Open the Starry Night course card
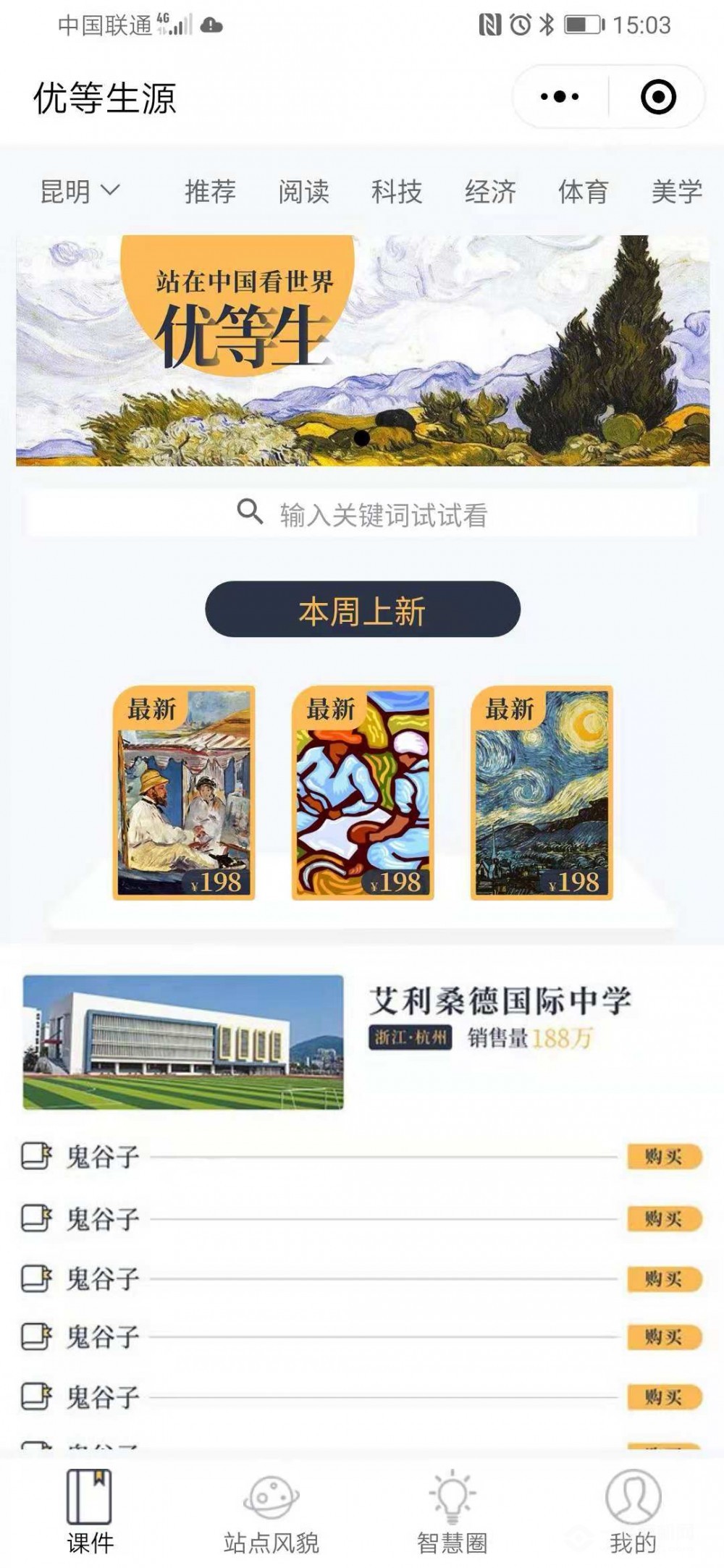The image size is (724, 1568). [542, 793]
